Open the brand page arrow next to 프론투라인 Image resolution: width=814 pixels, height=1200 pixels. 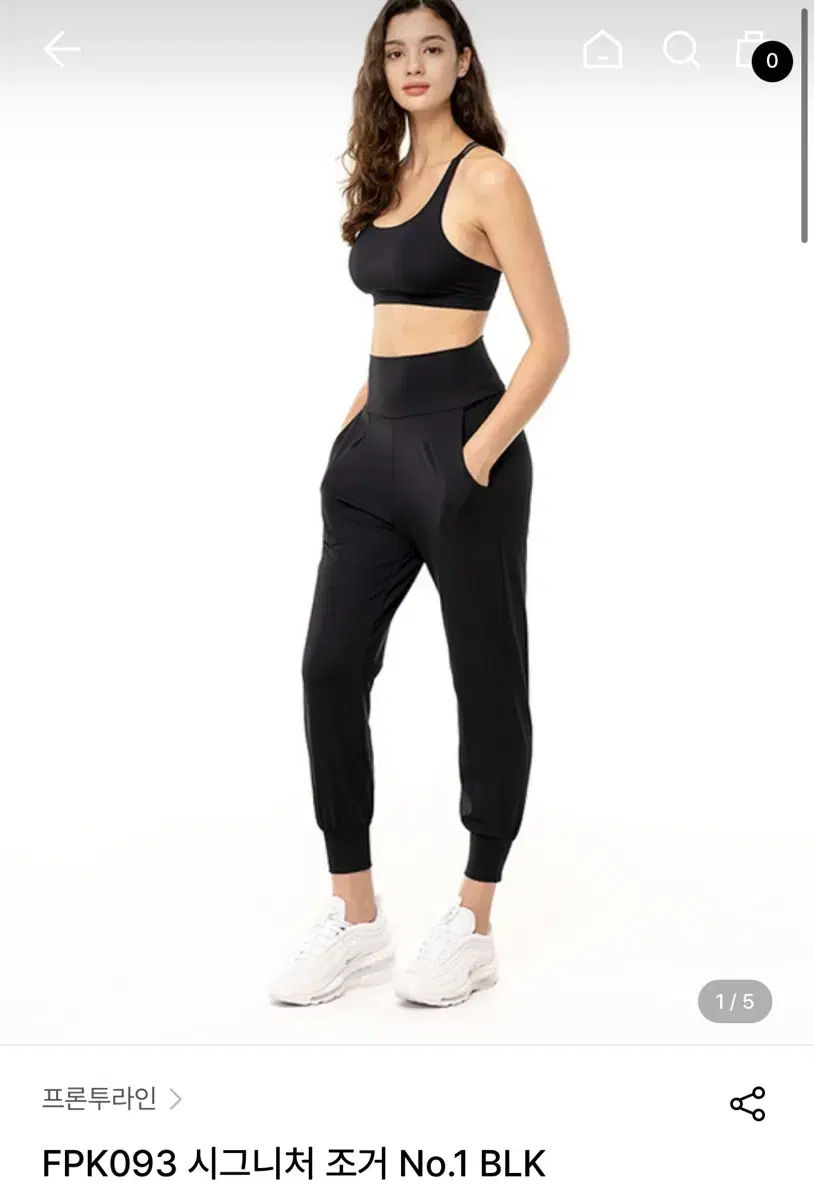pos(177,1096)
